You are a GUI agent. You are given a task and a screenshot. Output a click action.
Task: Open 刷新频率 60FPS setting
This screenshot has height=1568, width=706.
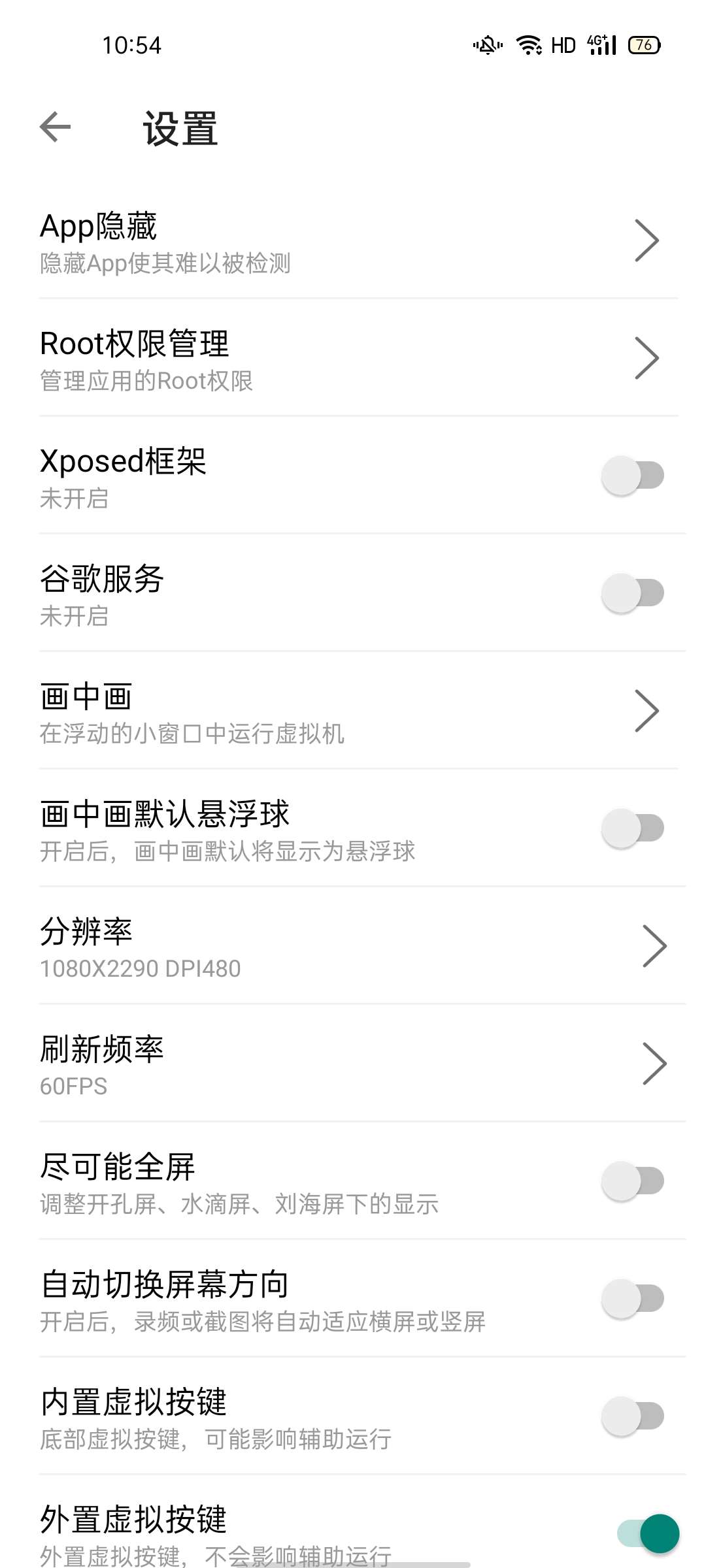353,1064
